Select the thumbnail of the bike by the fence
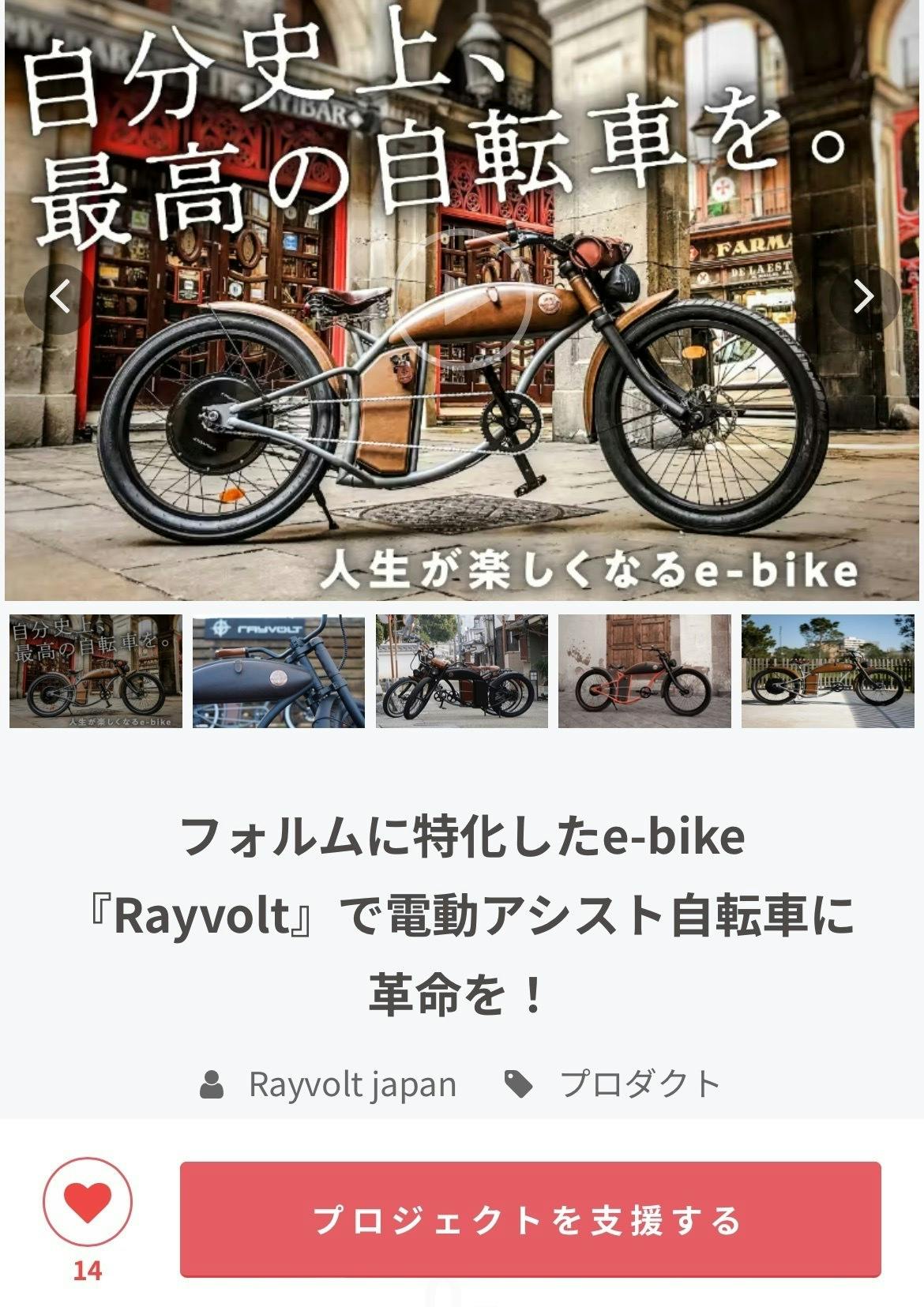Image resolution: width=924 pixels, height=1307 pixels. pos(828,671)
